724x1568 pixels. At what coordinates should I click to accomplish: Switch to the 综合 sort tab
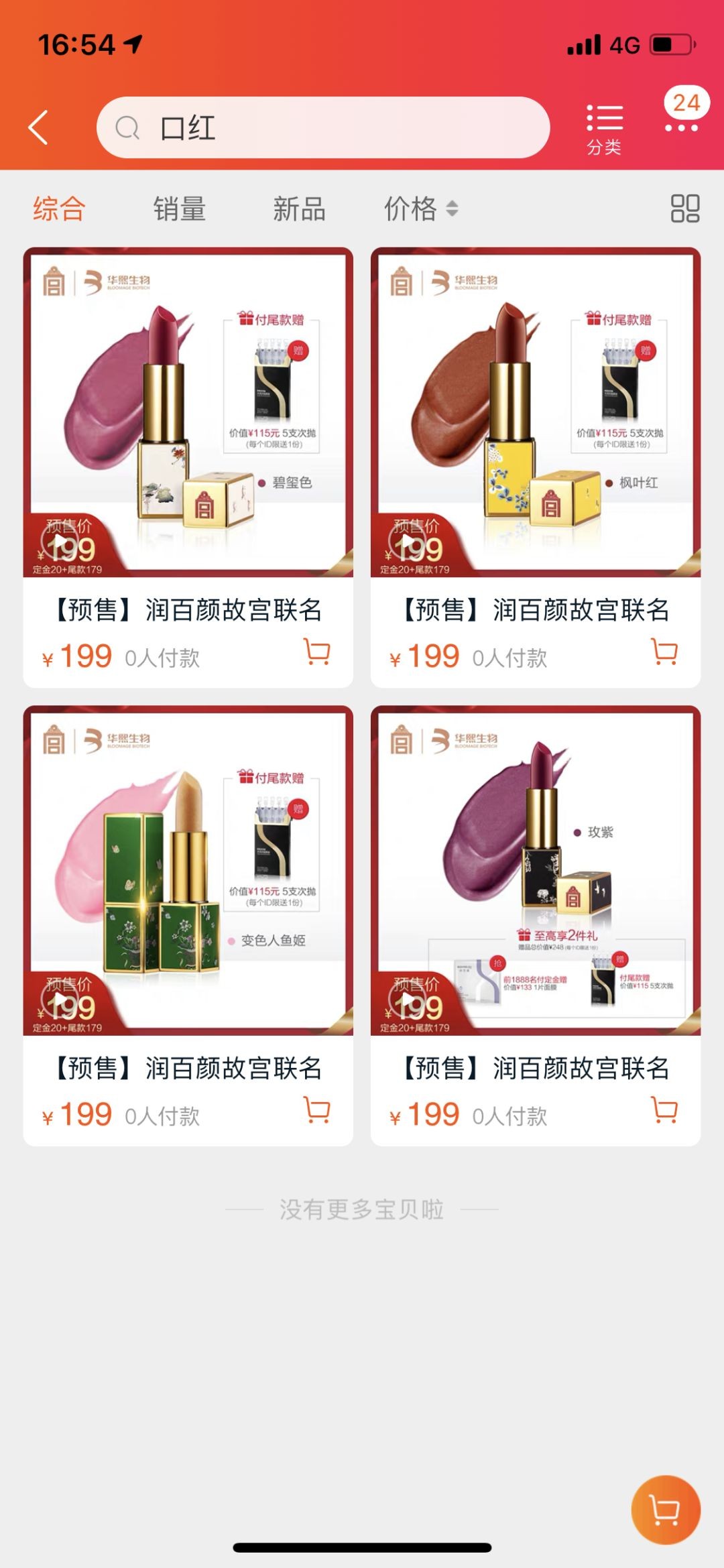pos(59,208)
